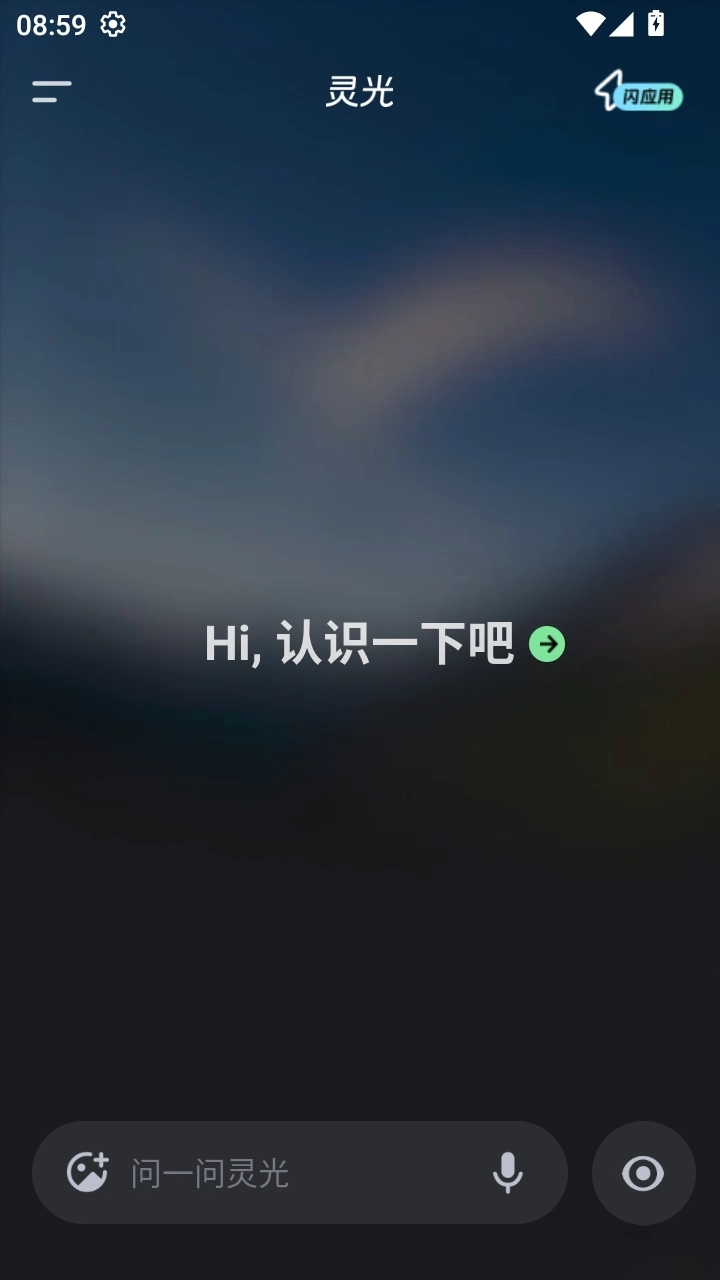720x1280 pixels.
Task: Tap the image upload icon in the input bar
Action: pyautogui.click(x=88, y=1172)
